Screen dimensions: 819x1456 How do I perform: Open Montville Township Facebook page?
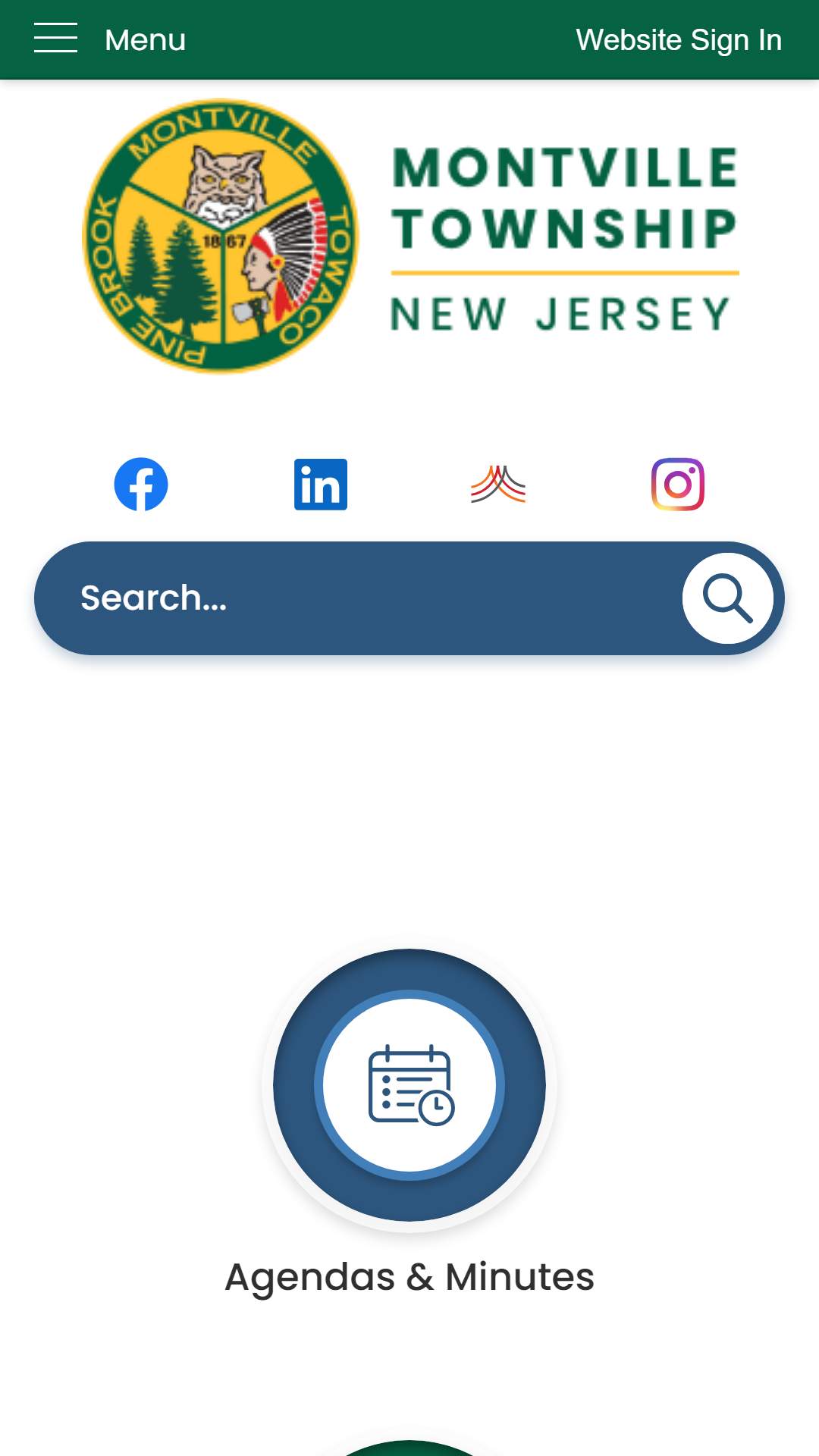tap(141, 485)
